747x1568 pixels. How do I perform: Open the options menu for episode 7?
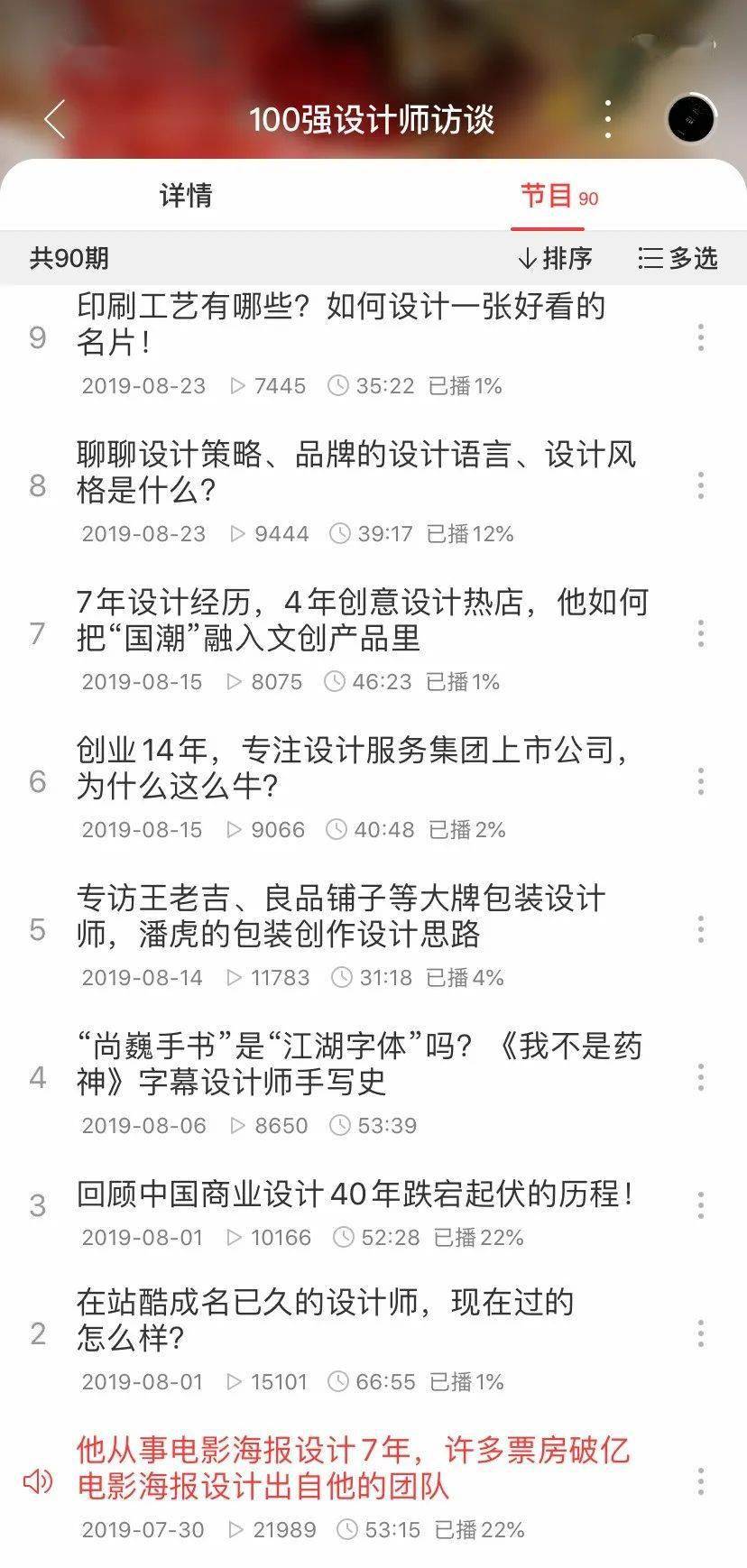click(x=701, y=634)
